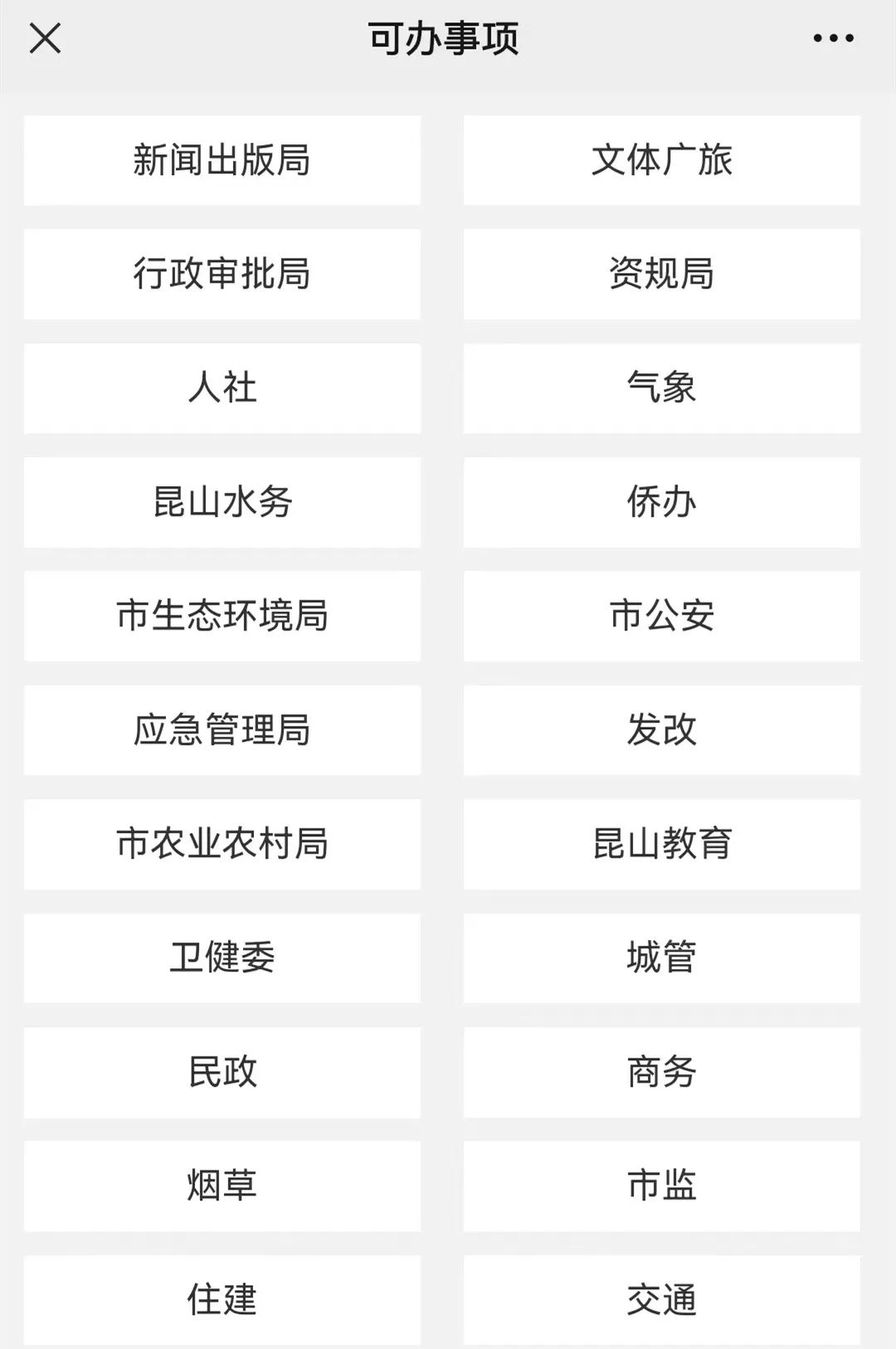Viewport: 896px width, 1349px height.
Task: Open 资规局 items
Action: click(x=661, y=274)
